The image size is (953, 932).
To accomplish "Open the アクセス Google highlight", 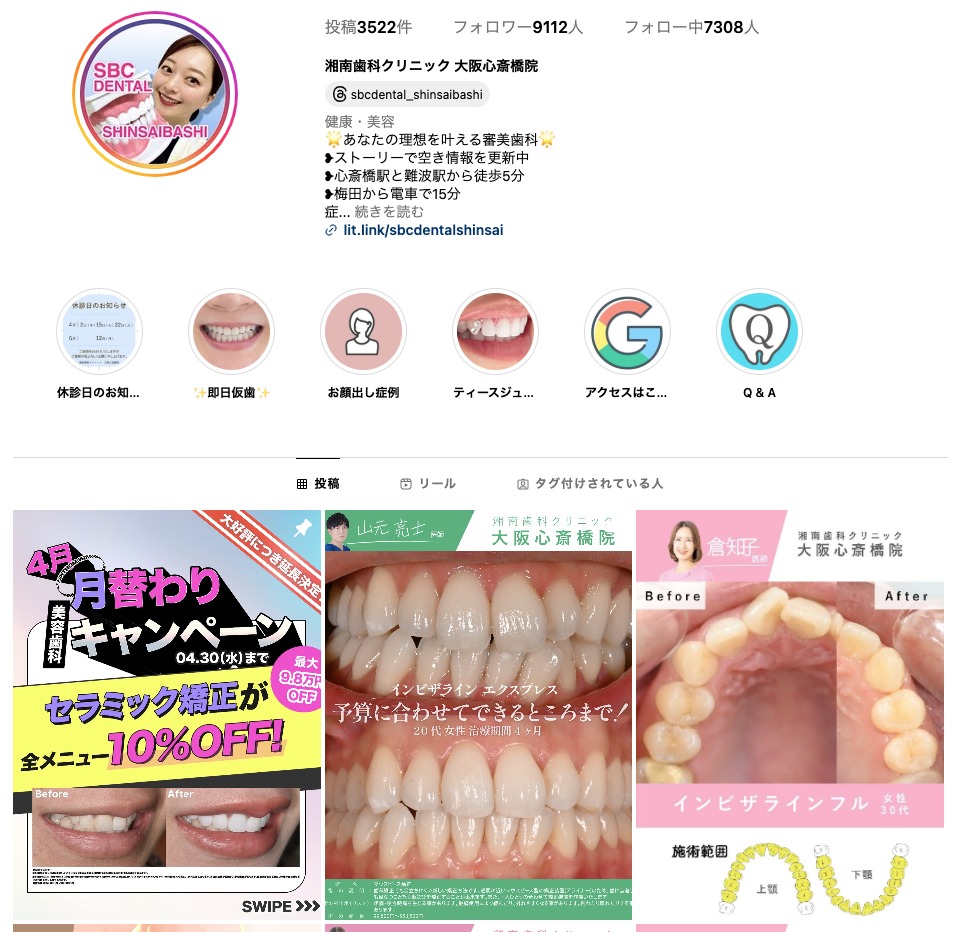I will 627,333.
